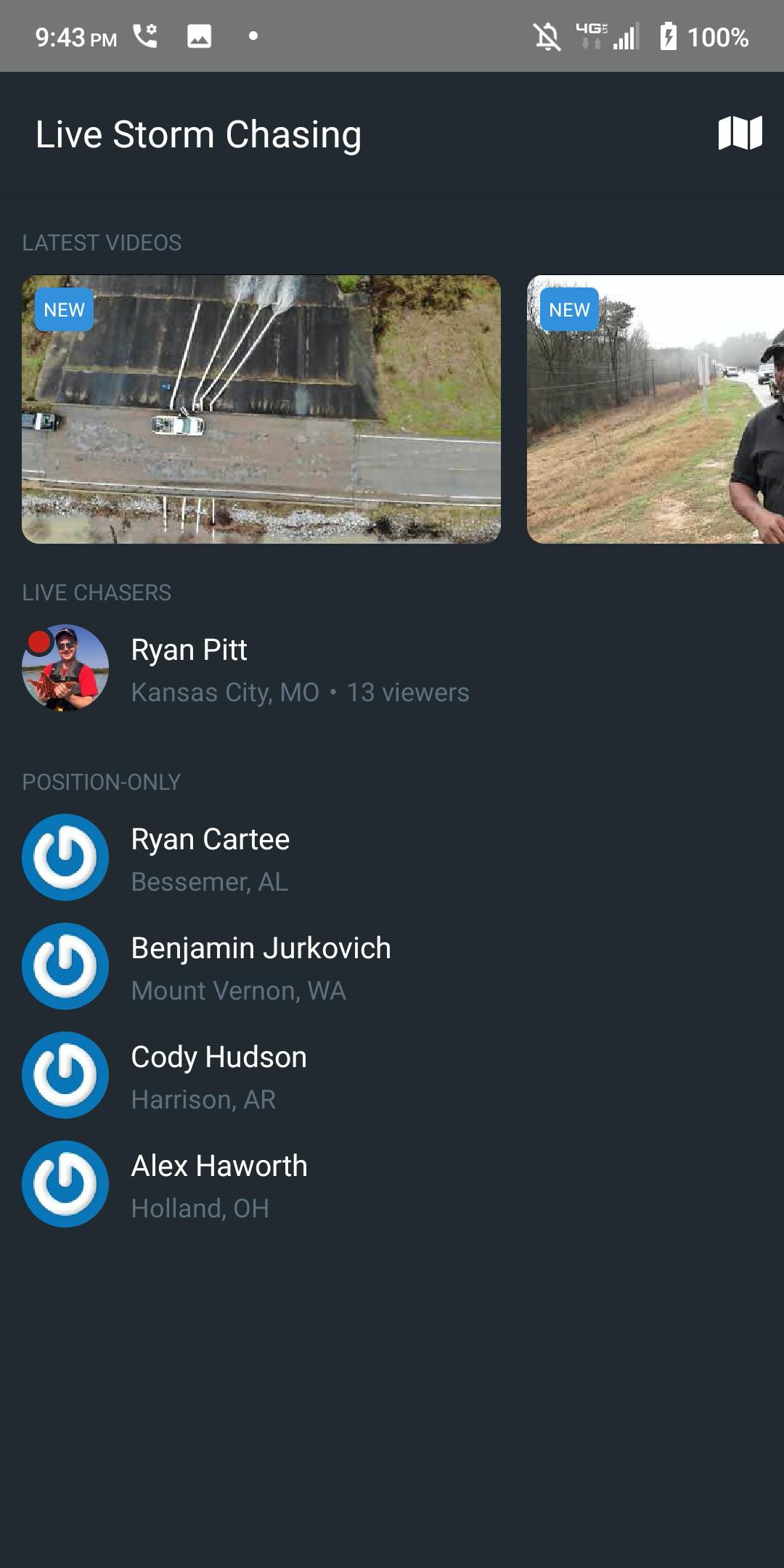The height and width of the screenshot is (1568, 784).
Task: View Cody Hudson's position in Harrison
Action: [218, 1076]
